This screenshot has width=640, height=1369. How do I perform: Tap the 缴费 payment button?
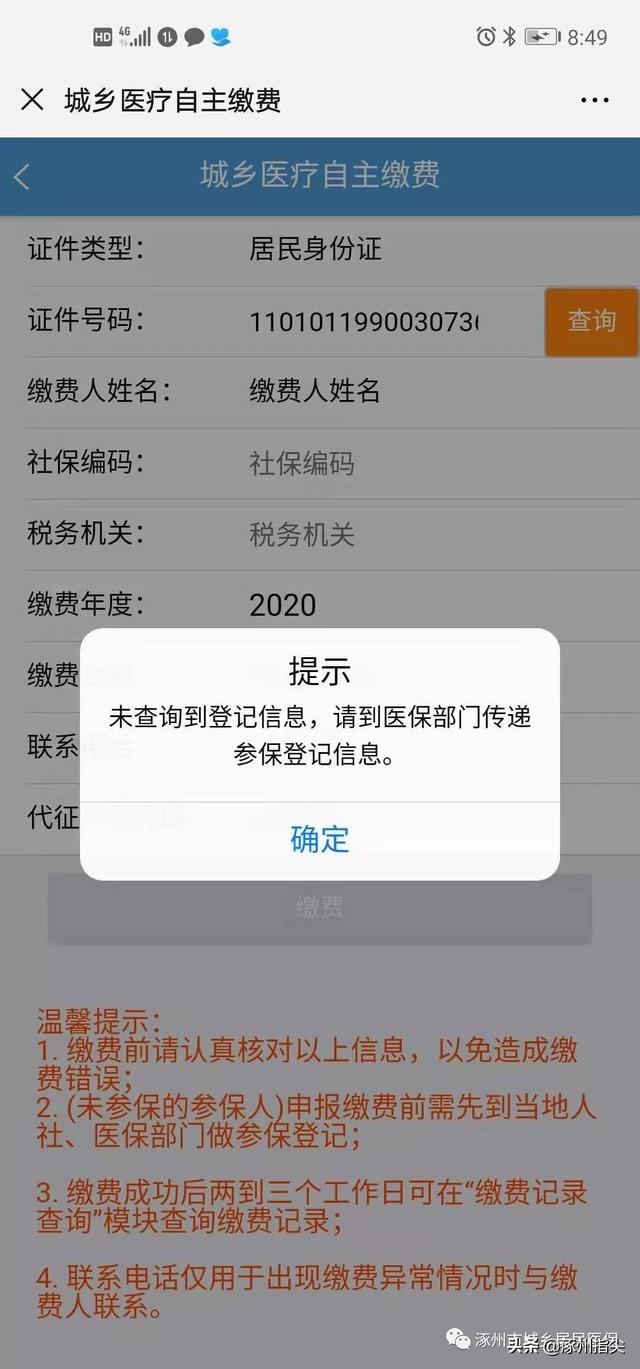(x=320, y=908)
